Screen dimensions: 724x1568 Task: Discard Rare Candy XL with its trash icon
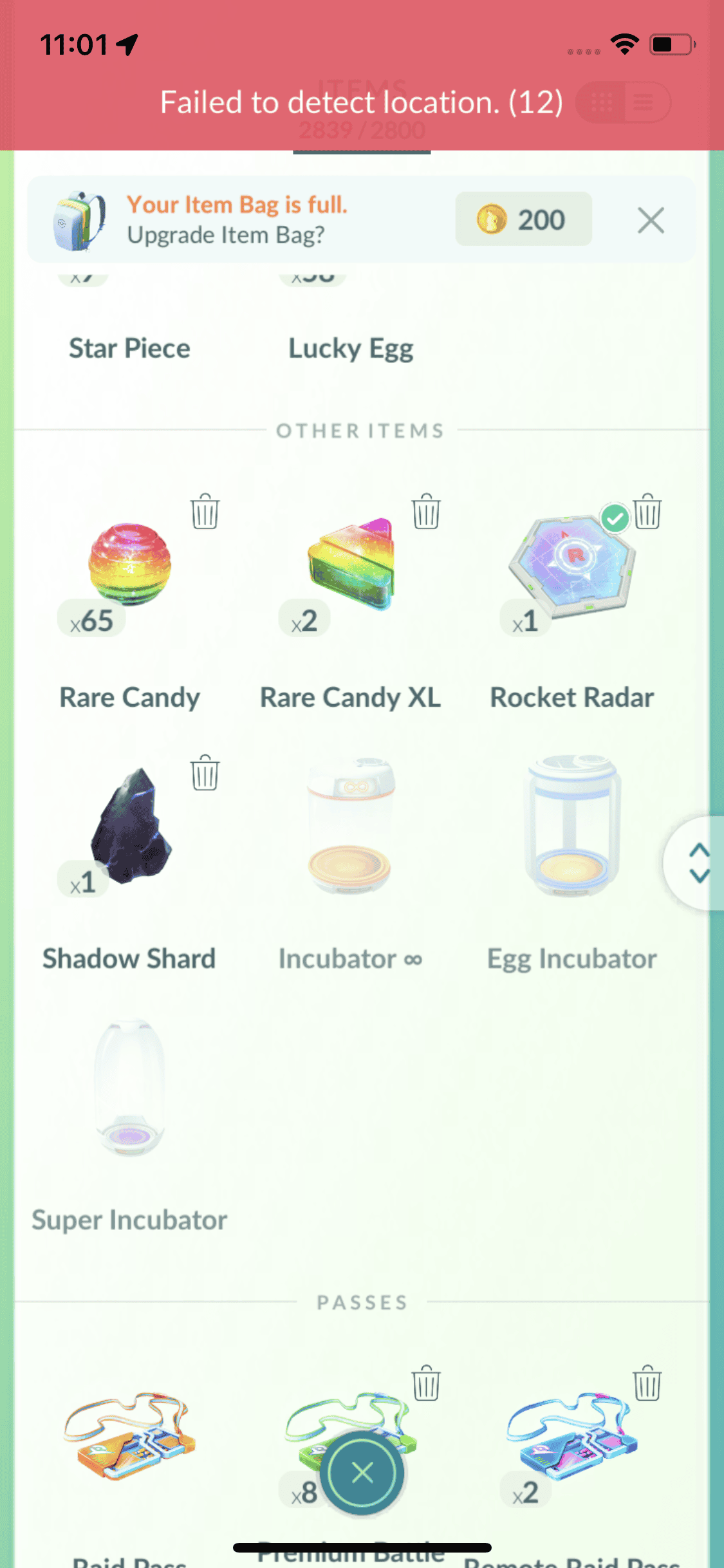coord(426,512)
